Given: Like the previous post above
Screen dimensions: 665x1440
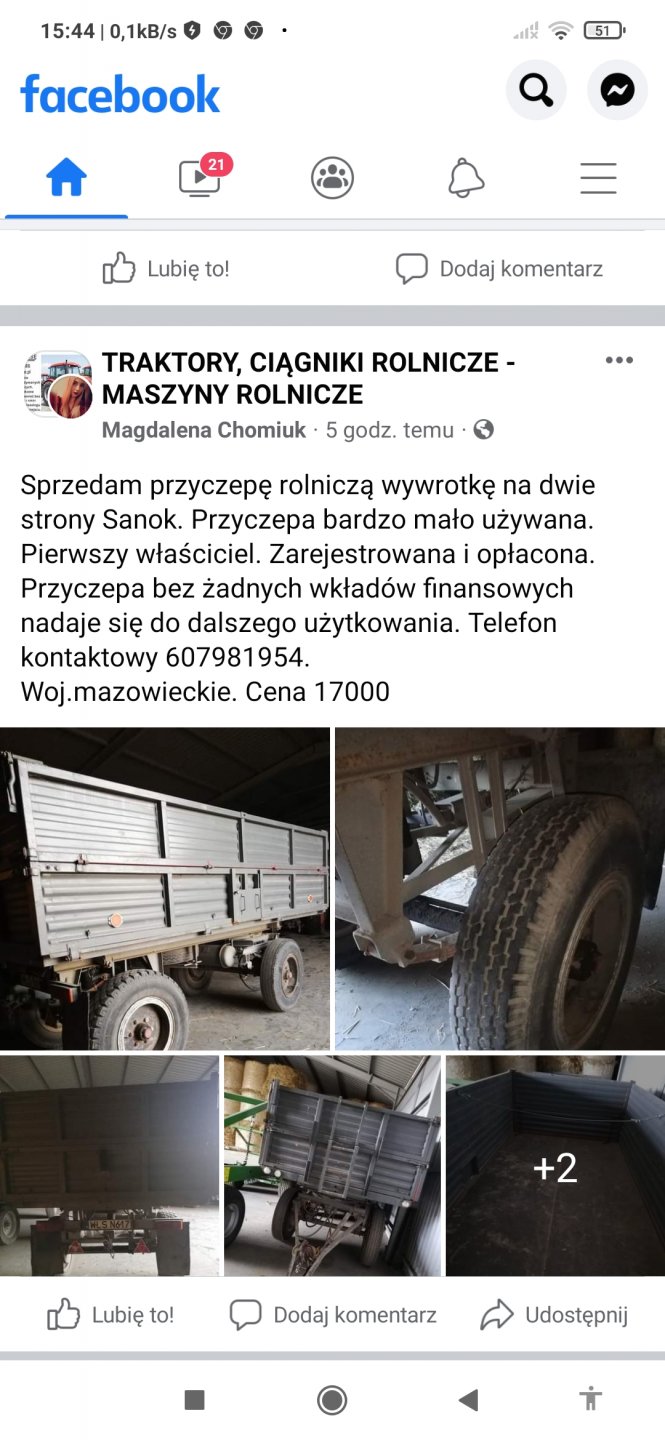Looking at the screenshot, I should click(x=166, y=268).
